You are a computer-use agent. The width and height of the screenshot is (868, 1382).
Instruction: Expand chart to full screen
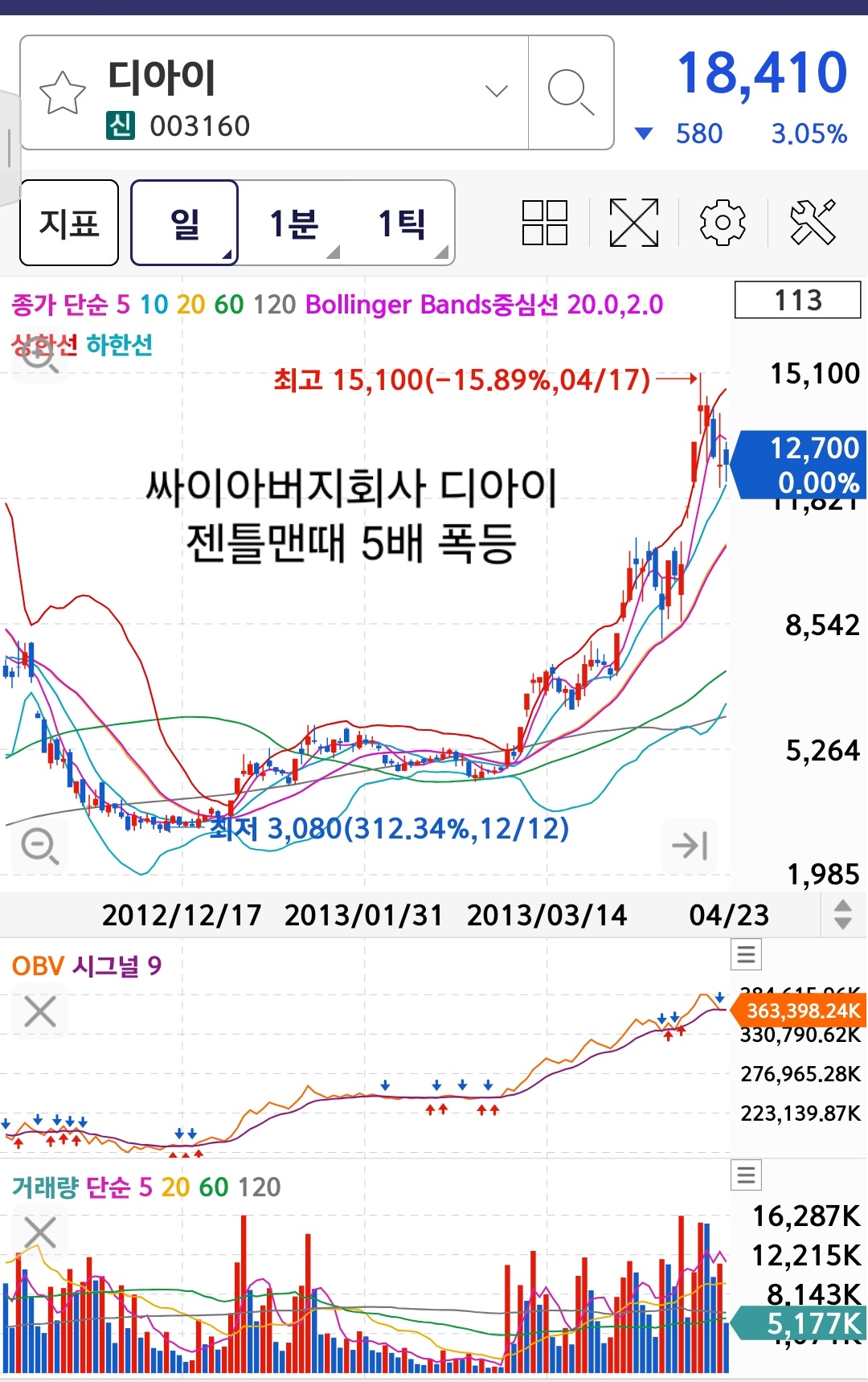coord(633,223)
